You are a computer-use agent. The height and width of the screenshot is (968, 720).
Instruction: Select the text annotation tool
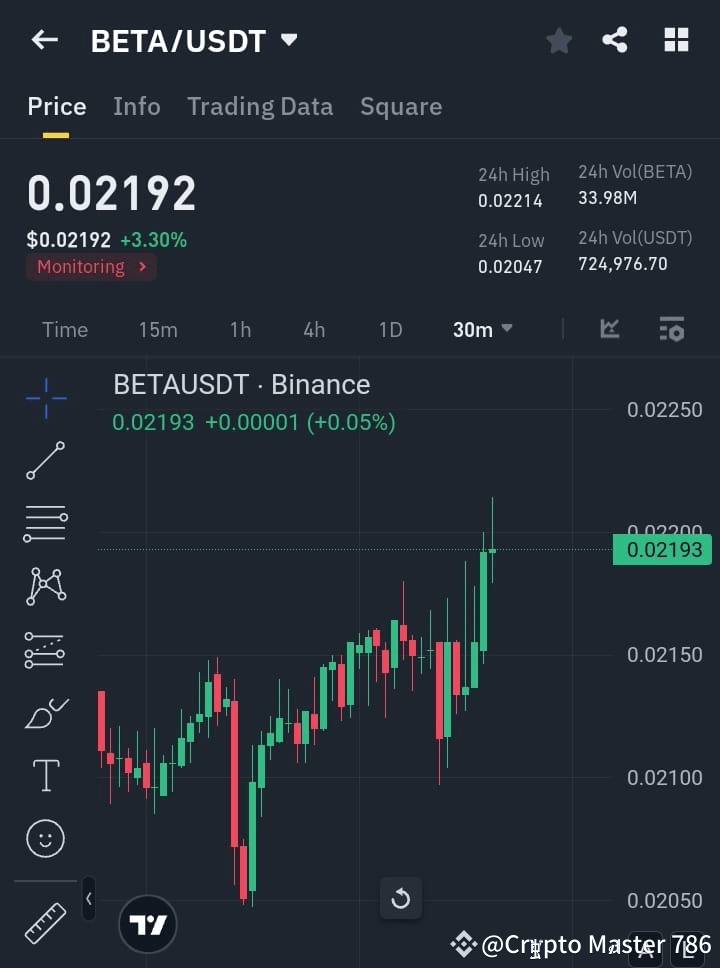point(45,775)
